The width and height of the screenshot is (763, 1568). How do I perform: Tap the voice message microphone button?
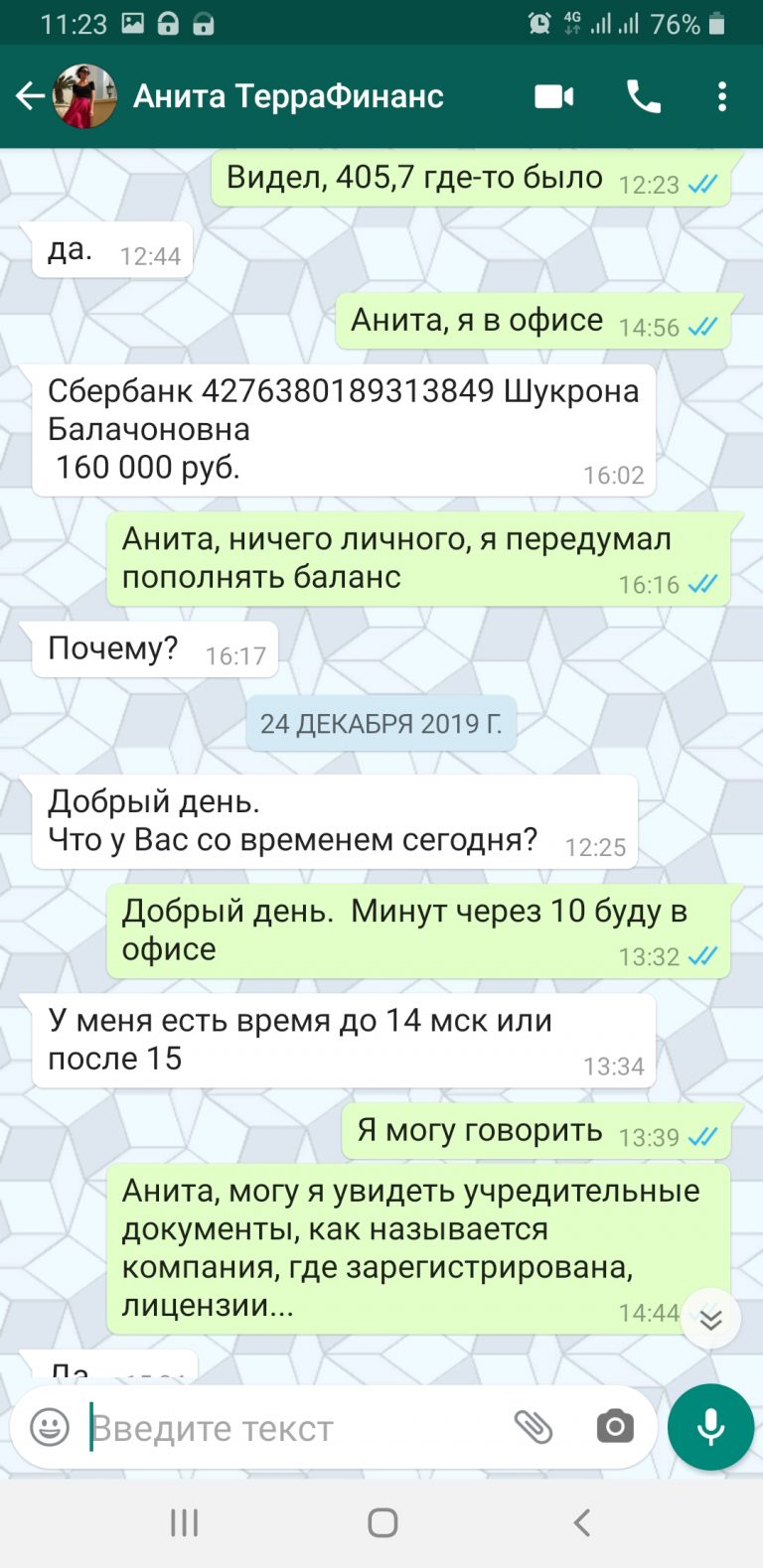pos(710,1427)
